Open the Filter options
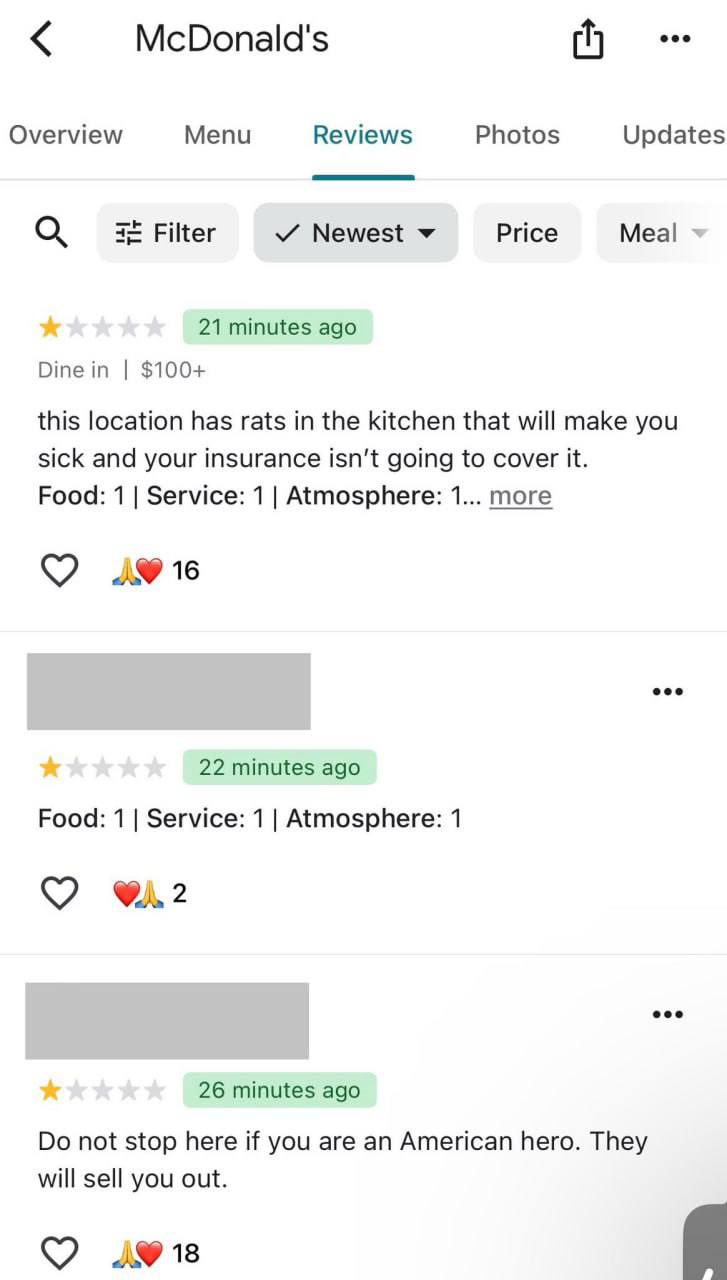727x1280 pixels. click(167, 233)
